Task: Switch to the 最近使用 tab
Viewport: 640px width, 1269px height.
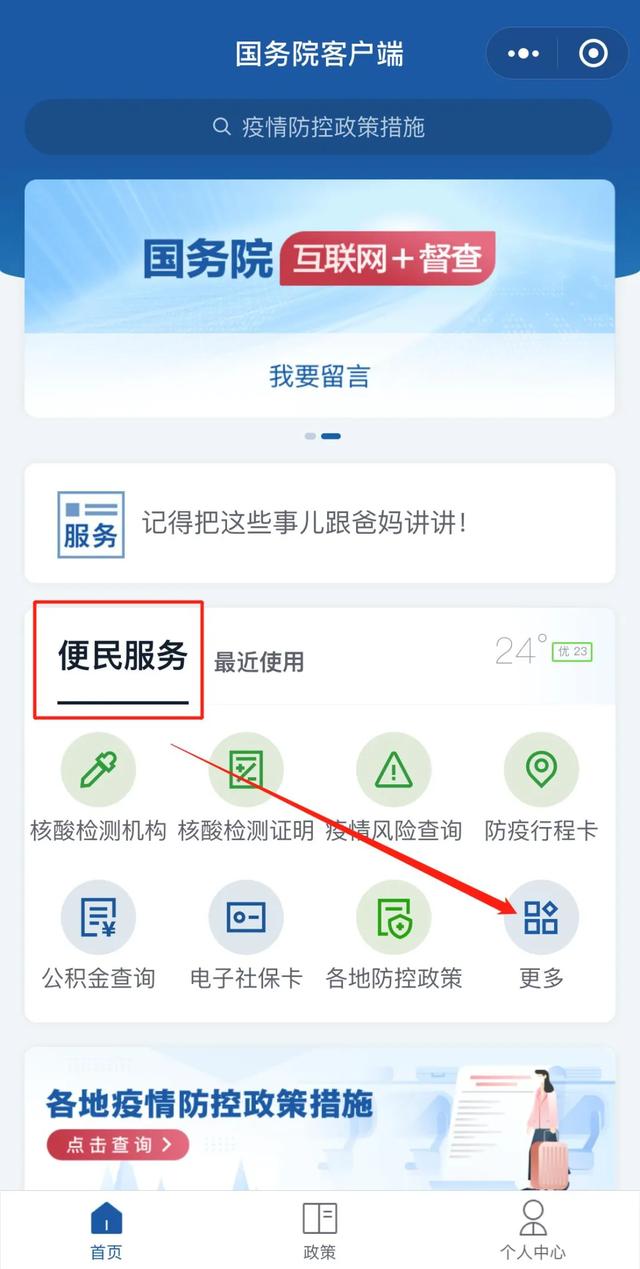Action: [259, 662]
